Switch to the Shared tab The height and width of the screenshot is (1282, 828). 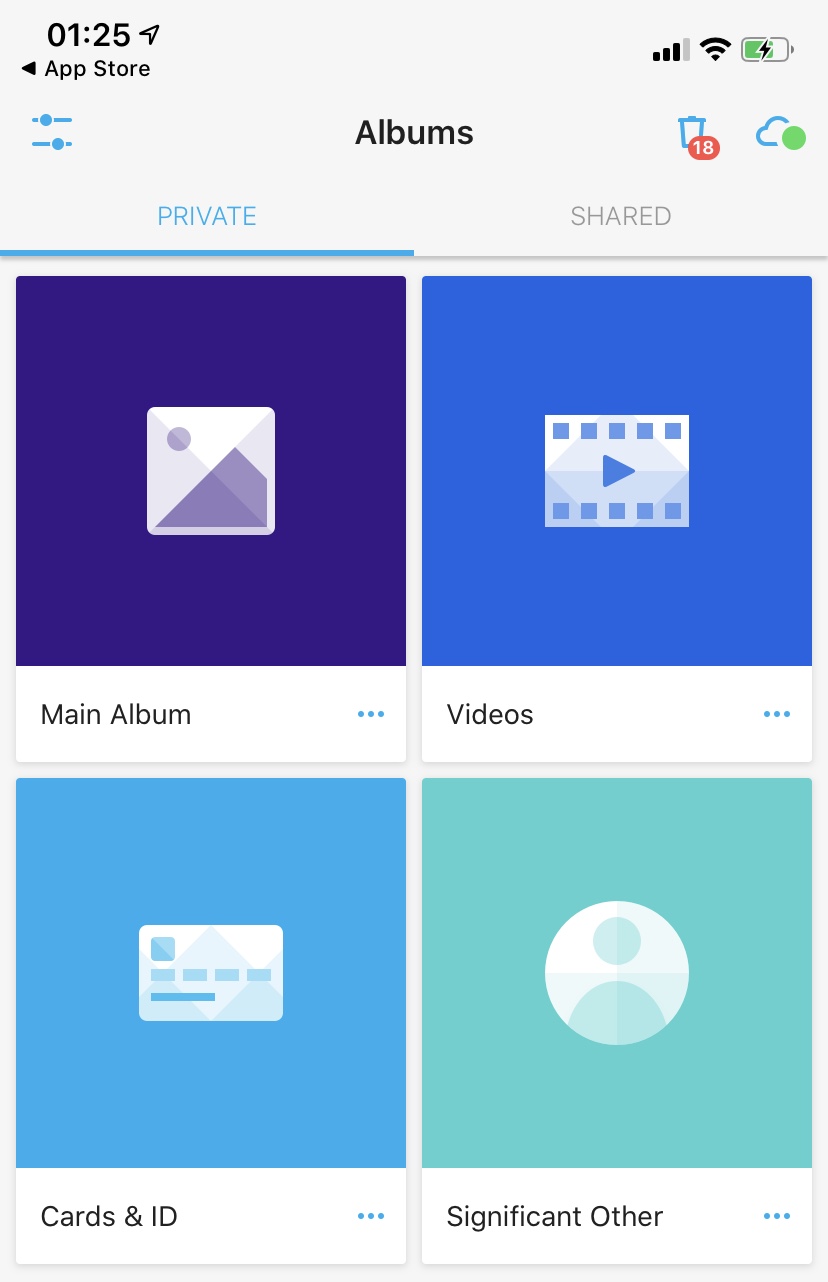click(x=620, y=216)
